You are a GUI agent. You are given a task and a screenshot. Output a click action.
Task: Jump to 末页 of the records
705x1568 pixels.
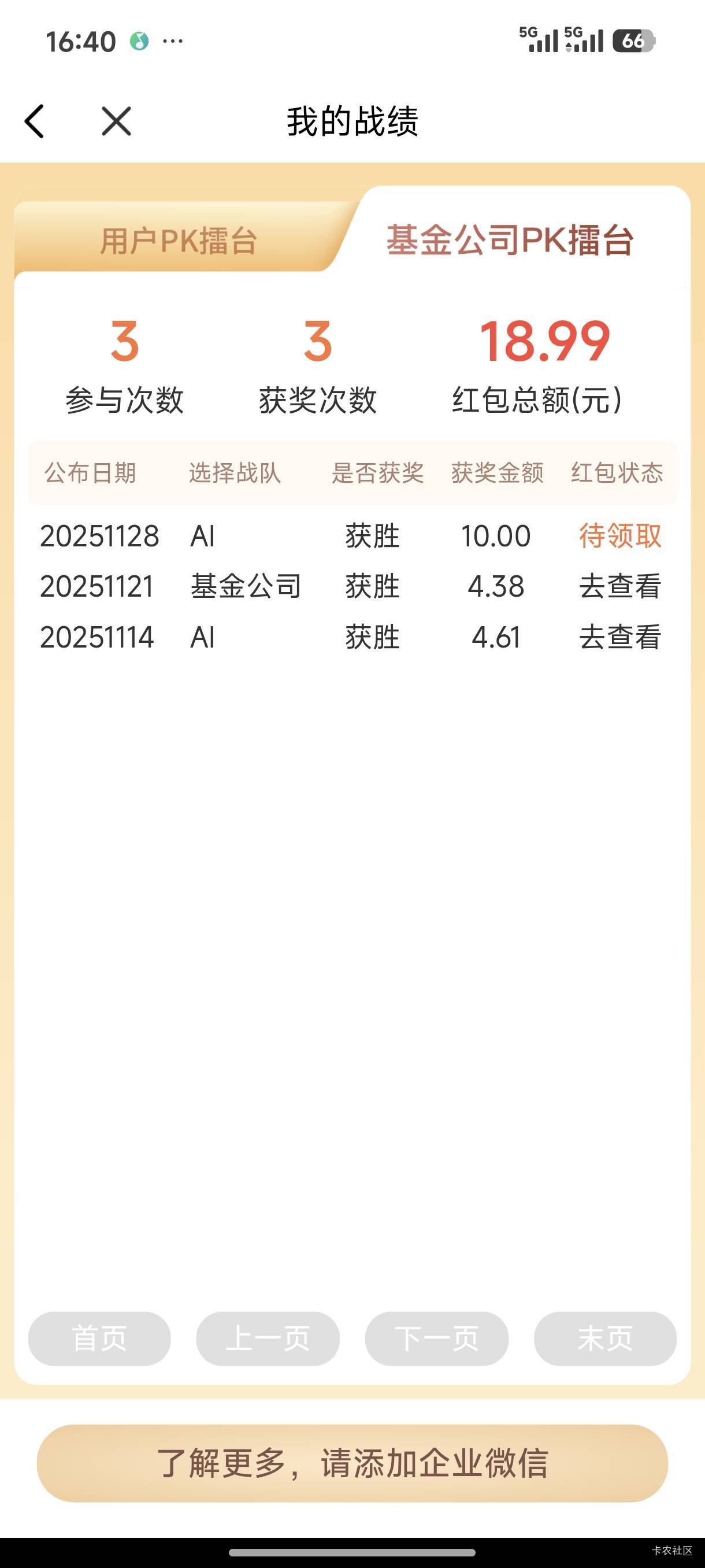(605, 1338)
